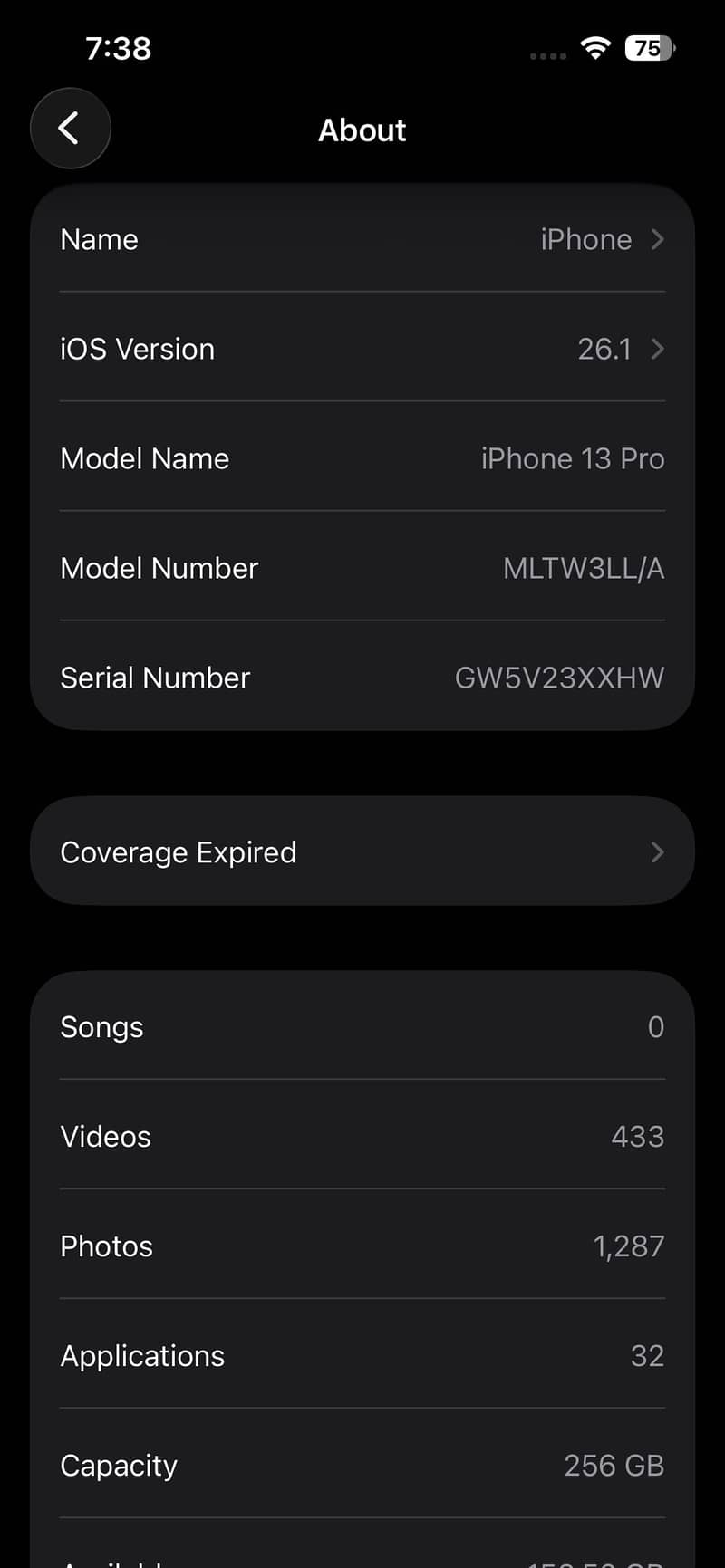The height and width of the screenshot is (1568, 725).
Task: Select the Photos row showing 1,287
Action: click(x=362, y=1246)
